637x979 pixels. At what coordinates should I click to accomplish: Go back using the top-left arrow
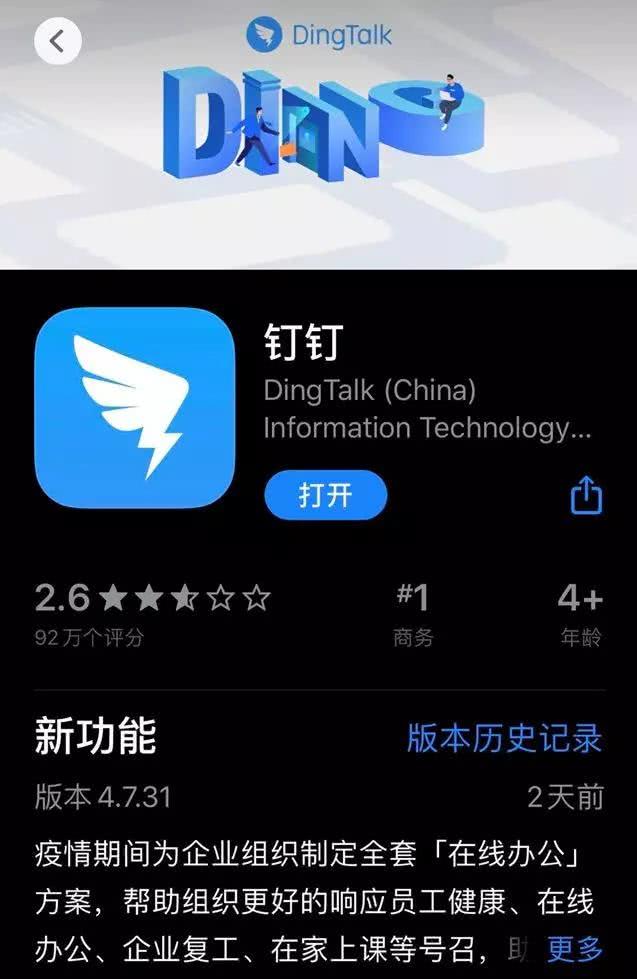point(57,41)
